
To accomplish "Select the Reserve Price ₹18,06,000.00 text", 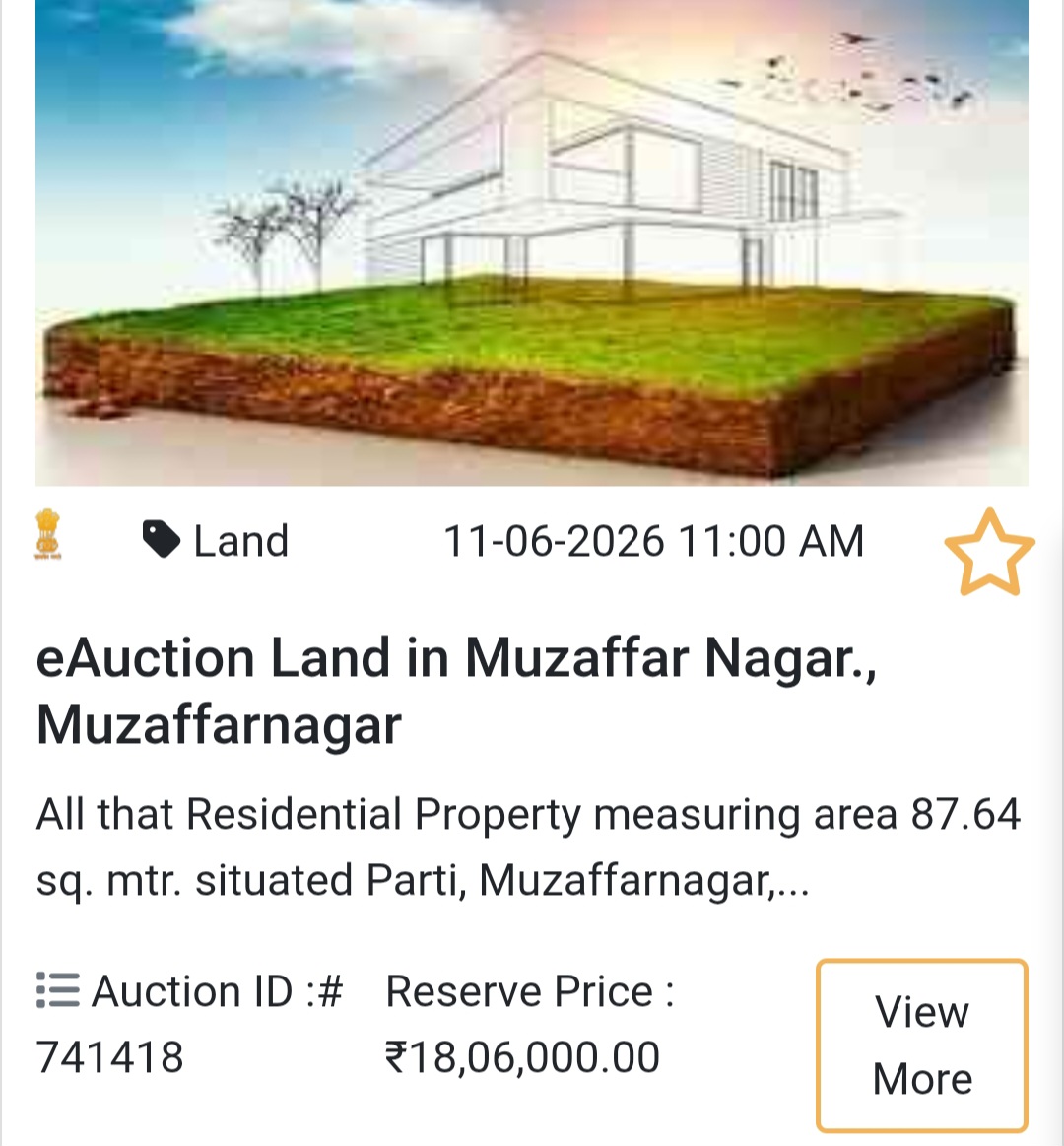I will coord(522,1023).
